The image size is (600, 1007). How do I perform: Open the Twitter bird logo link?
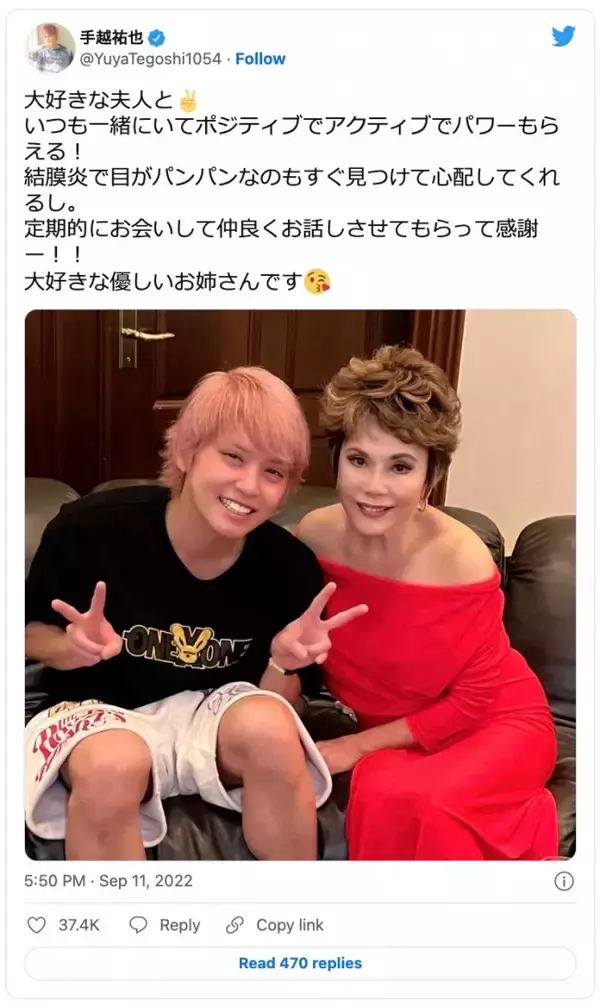coord(563,37)
